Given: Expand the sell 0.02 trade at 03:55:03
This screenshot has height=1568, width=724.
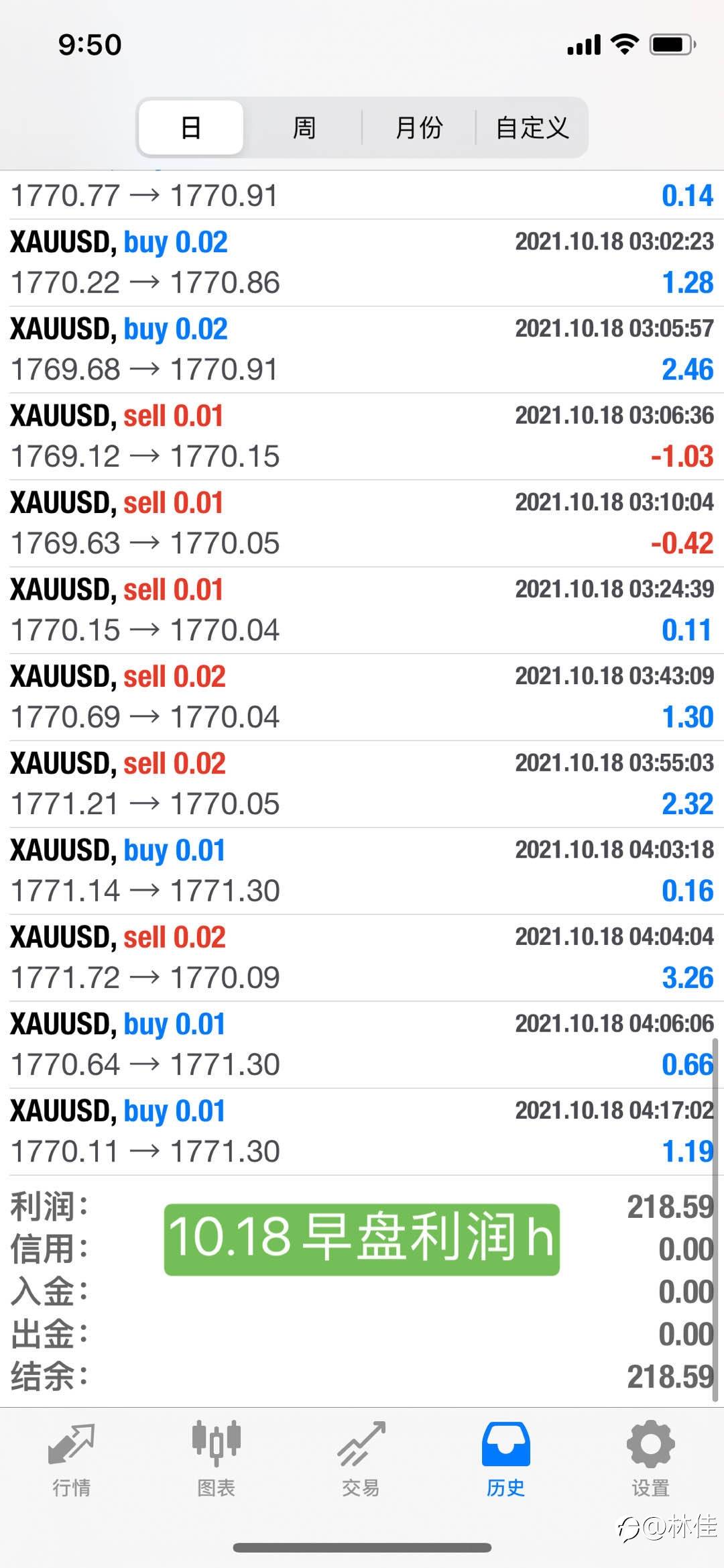Looking at the screenshot, I should point(362,784).
